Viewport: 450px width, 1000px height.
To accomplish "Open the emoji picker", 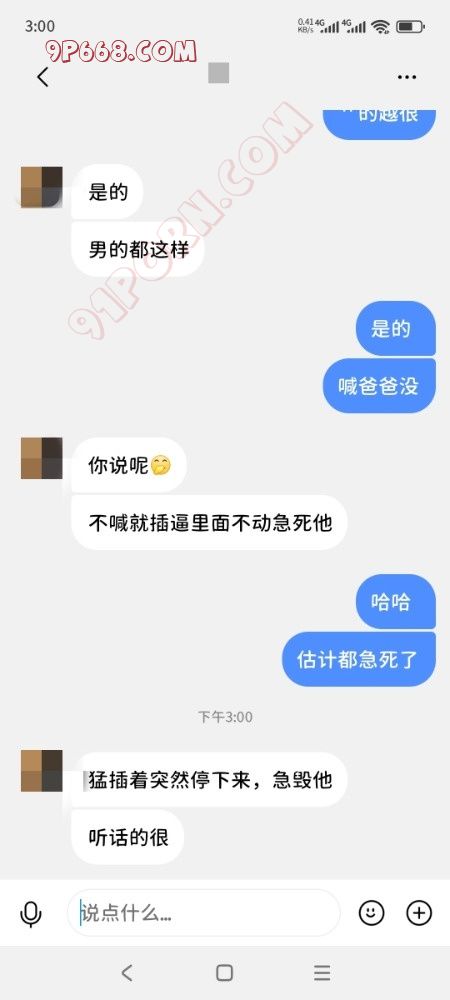I will (x=372, y=913).
